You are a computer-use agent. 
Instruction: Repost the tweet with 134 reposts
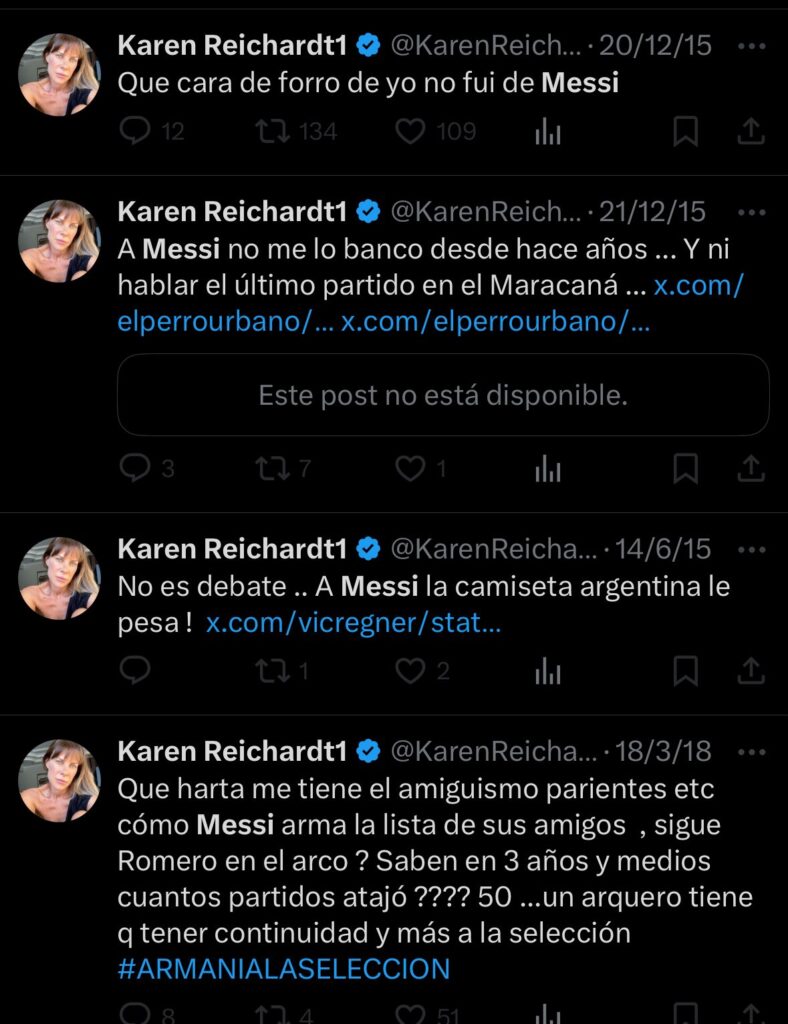(273, 131)
